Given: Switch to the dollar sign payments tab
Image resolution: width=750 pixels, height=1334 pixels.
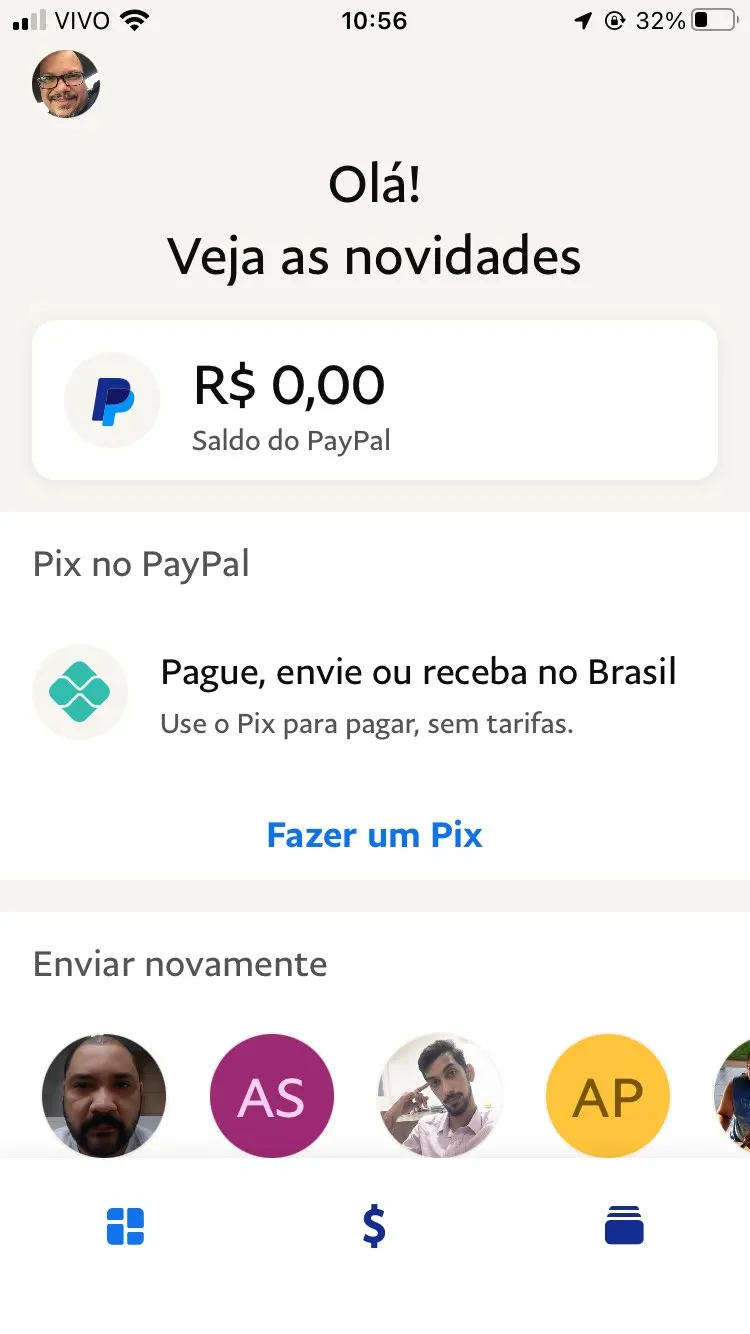Looking at the screenshot, I should (374, 1226).
